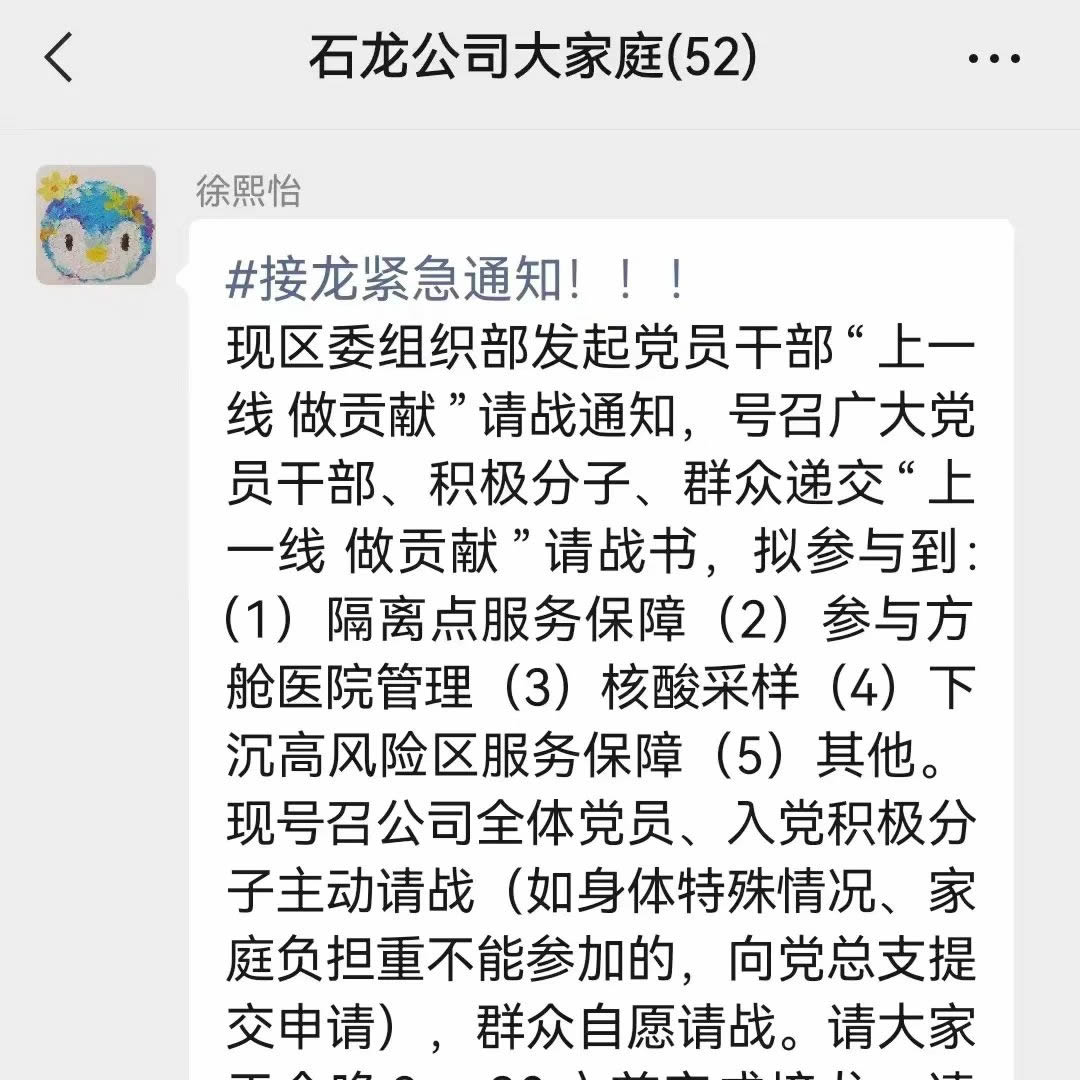Open the group chat's three-dot menu

click(x=994, y=58)
